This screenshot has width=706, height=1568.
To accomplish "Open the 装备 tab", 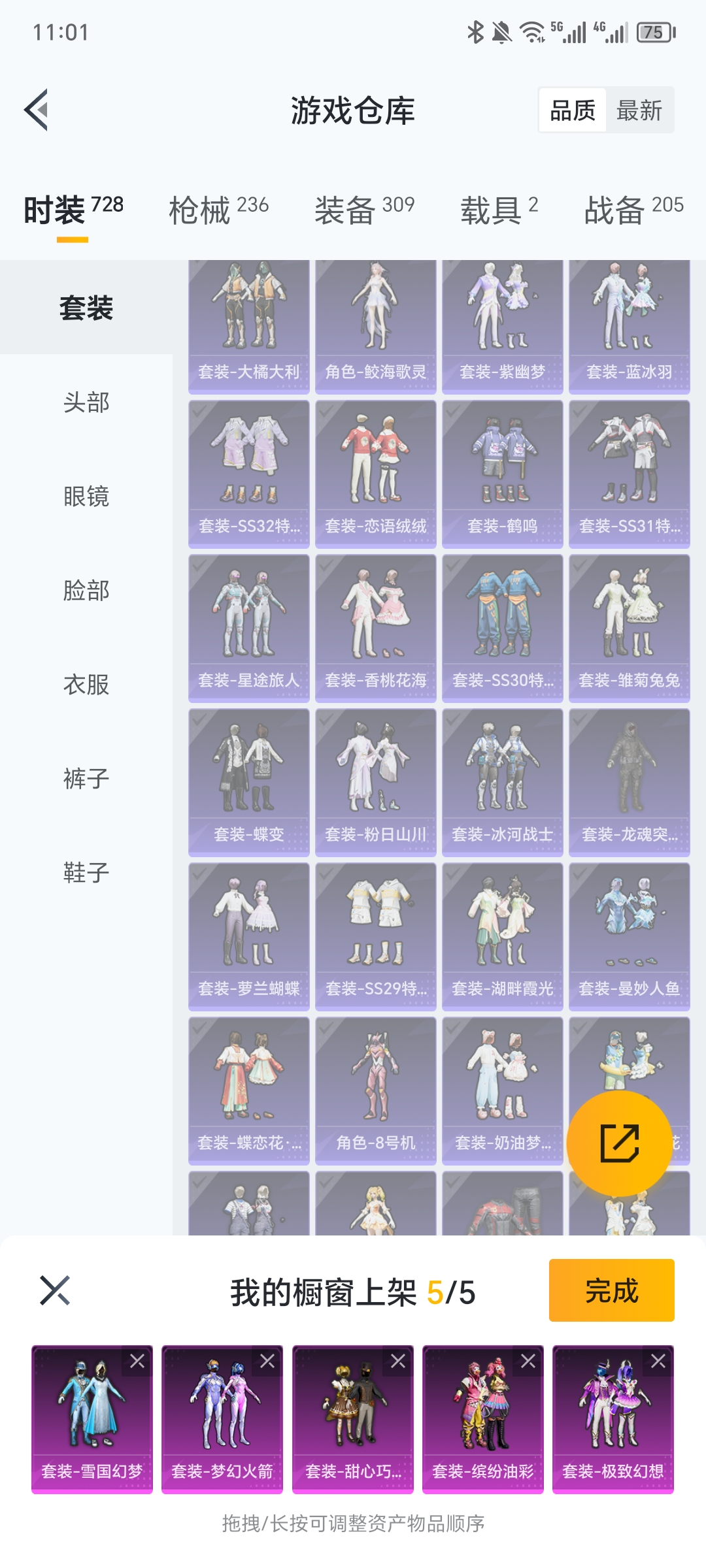I will coord(364,210).
